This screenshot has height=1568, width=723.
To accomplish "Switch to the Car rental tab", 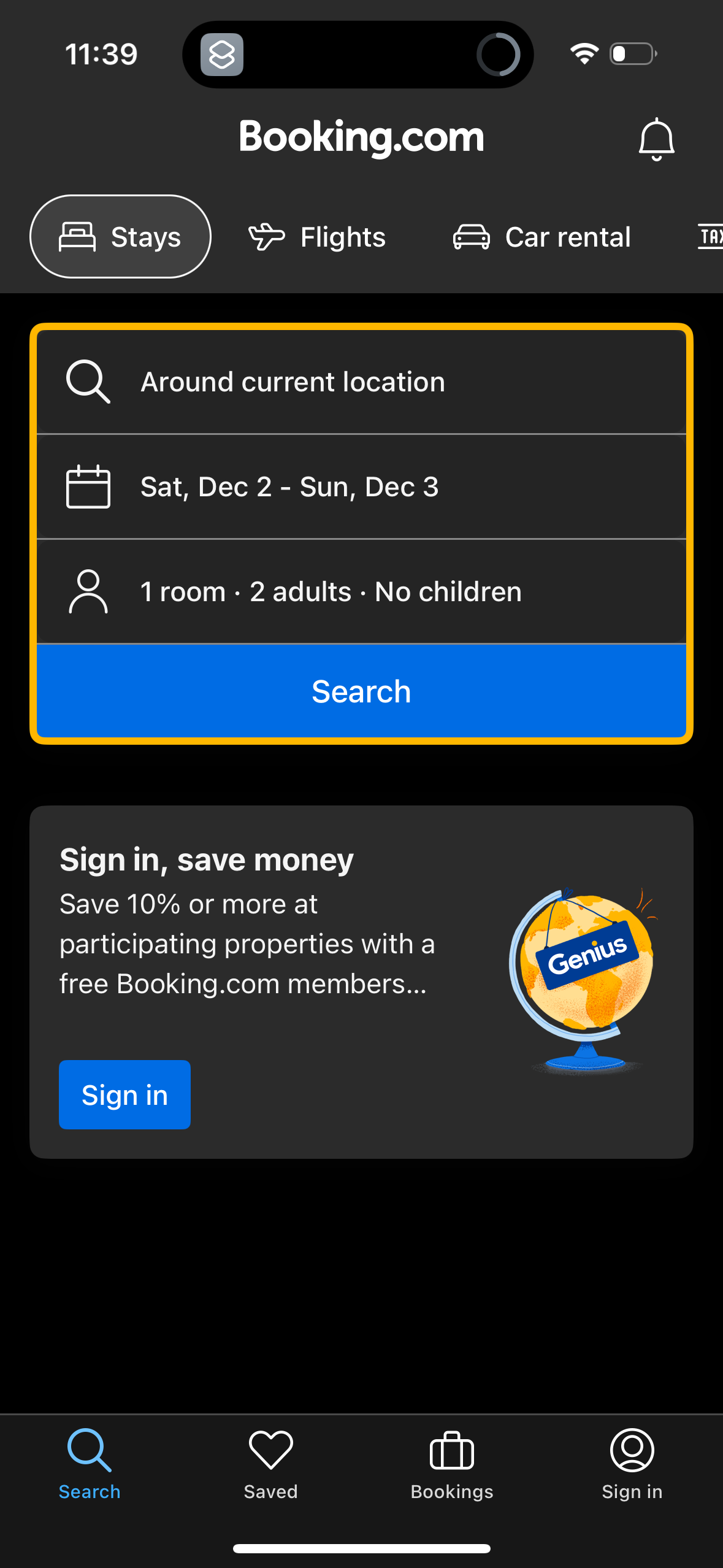I will pyautogui.click(x=542, y=236).
